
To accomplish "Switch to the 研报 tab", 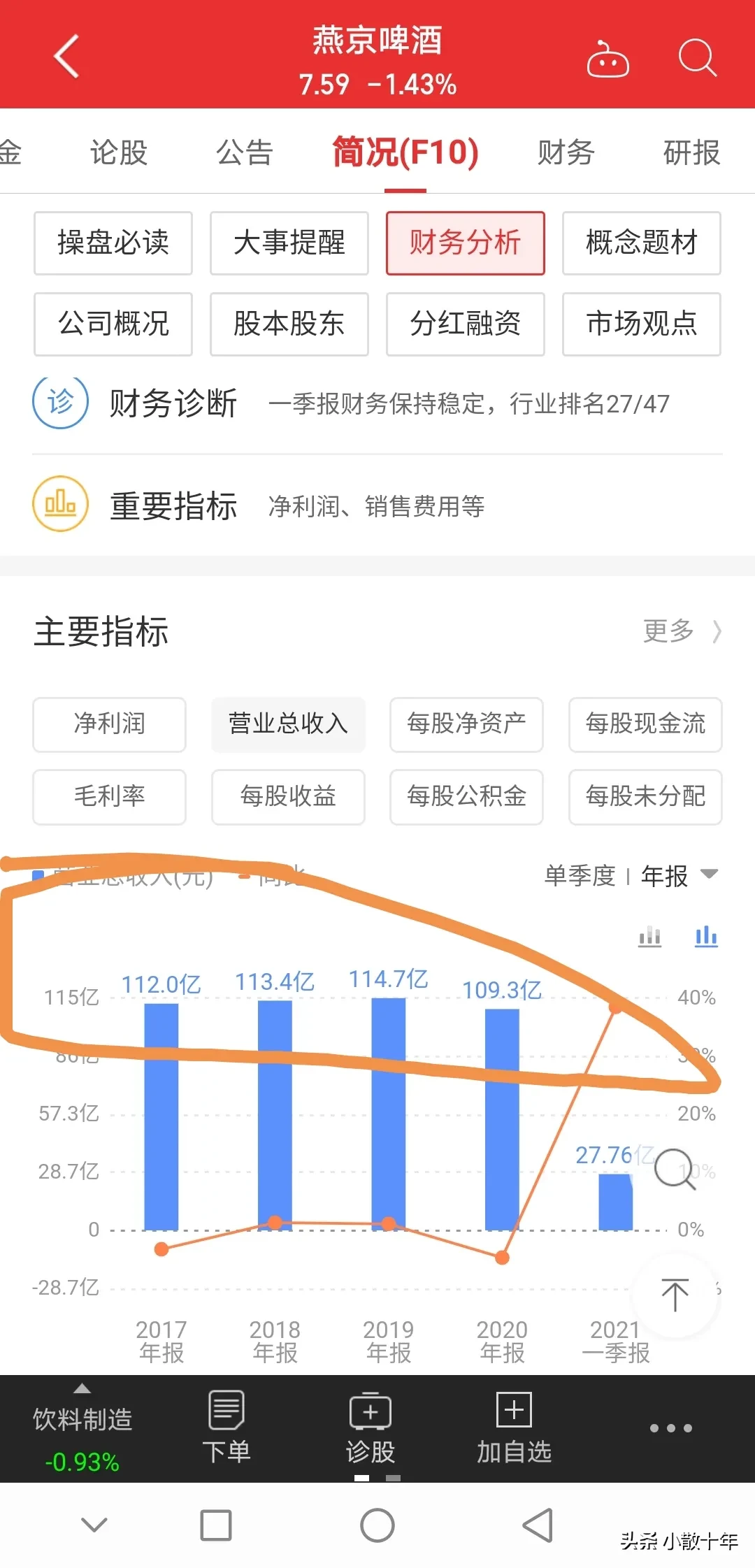I will point(691,152).
